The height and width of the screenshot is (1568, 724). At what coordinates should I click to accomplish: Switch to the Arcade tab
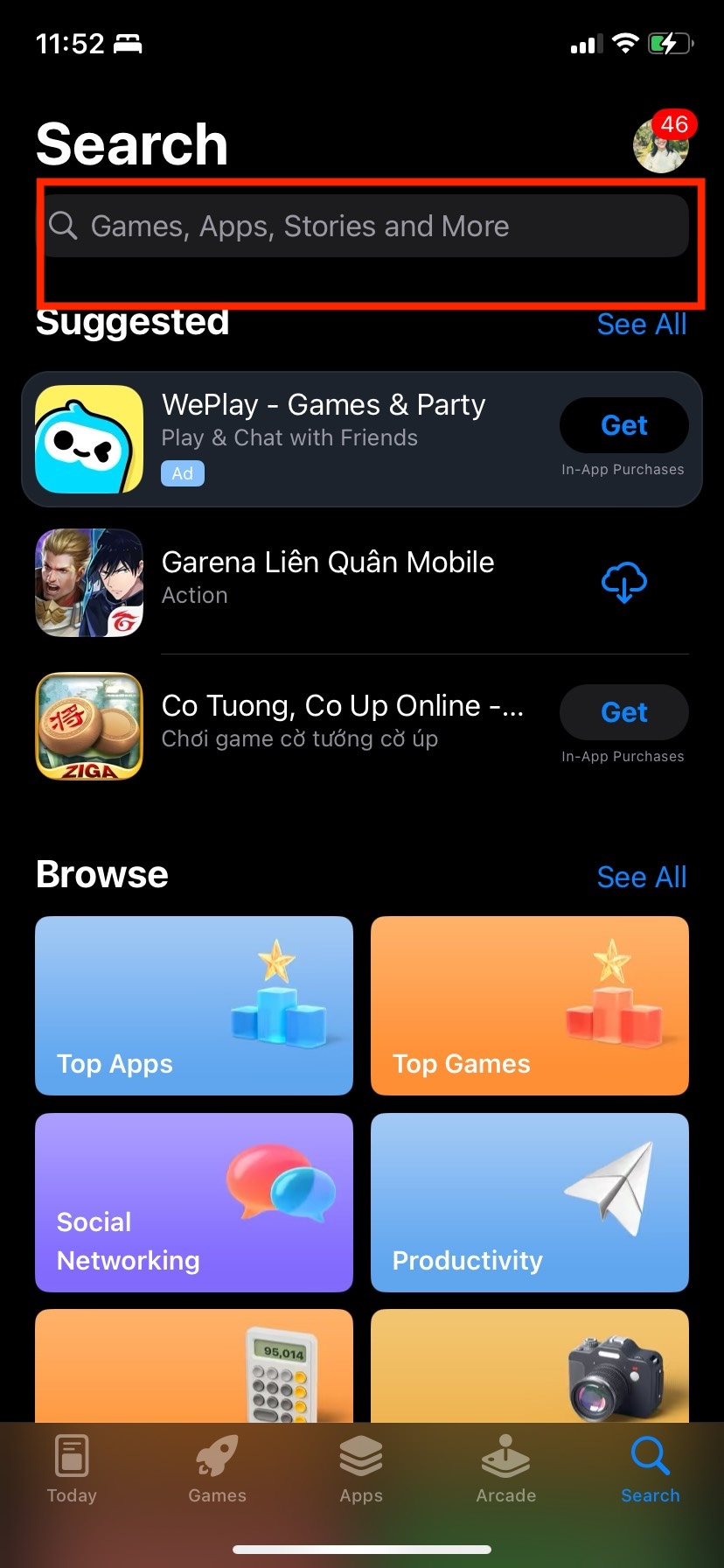tap(505, 1468)
